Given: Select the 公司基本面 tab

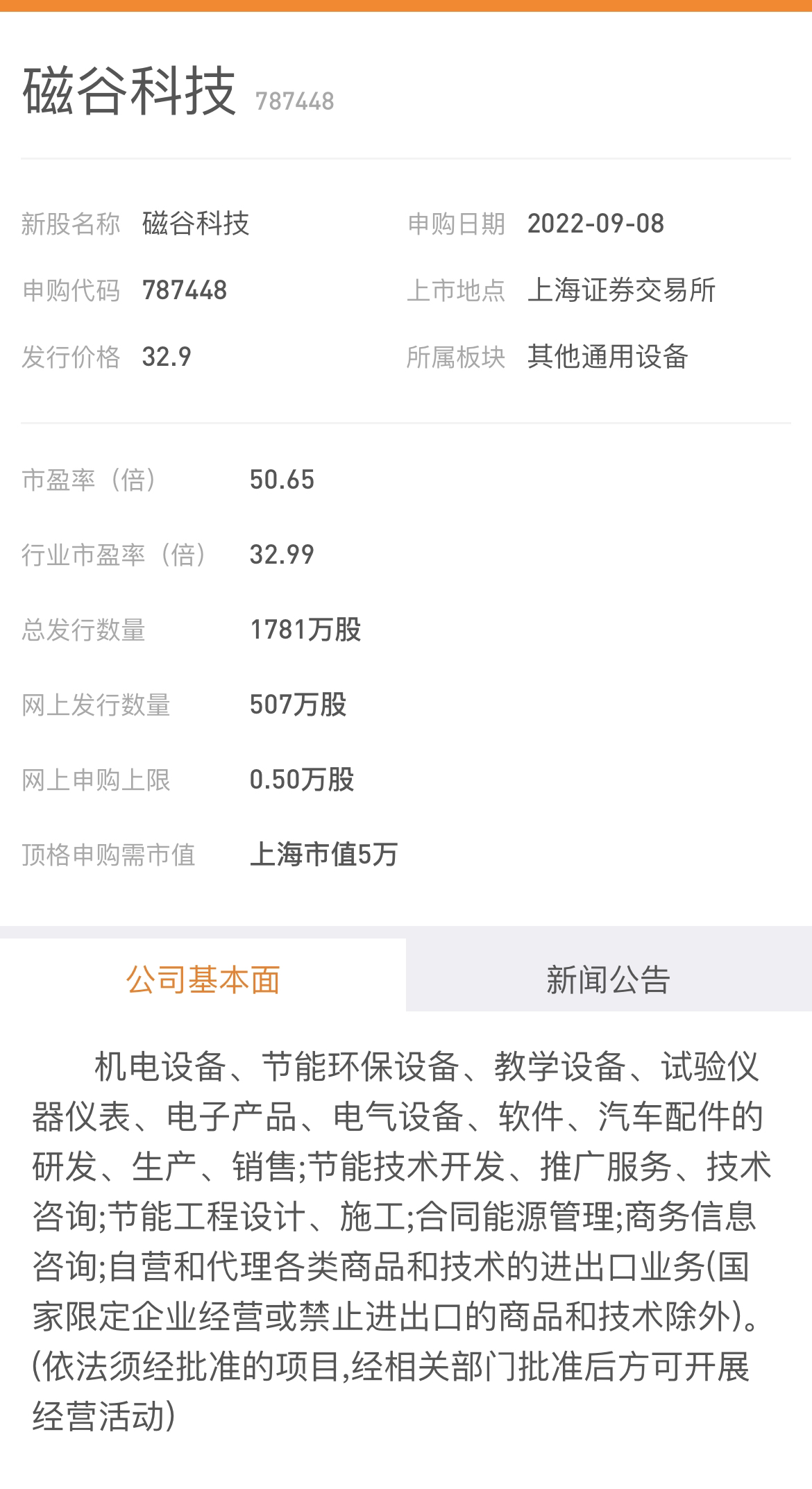Looking at the screenshot, I should pos(203,979).
